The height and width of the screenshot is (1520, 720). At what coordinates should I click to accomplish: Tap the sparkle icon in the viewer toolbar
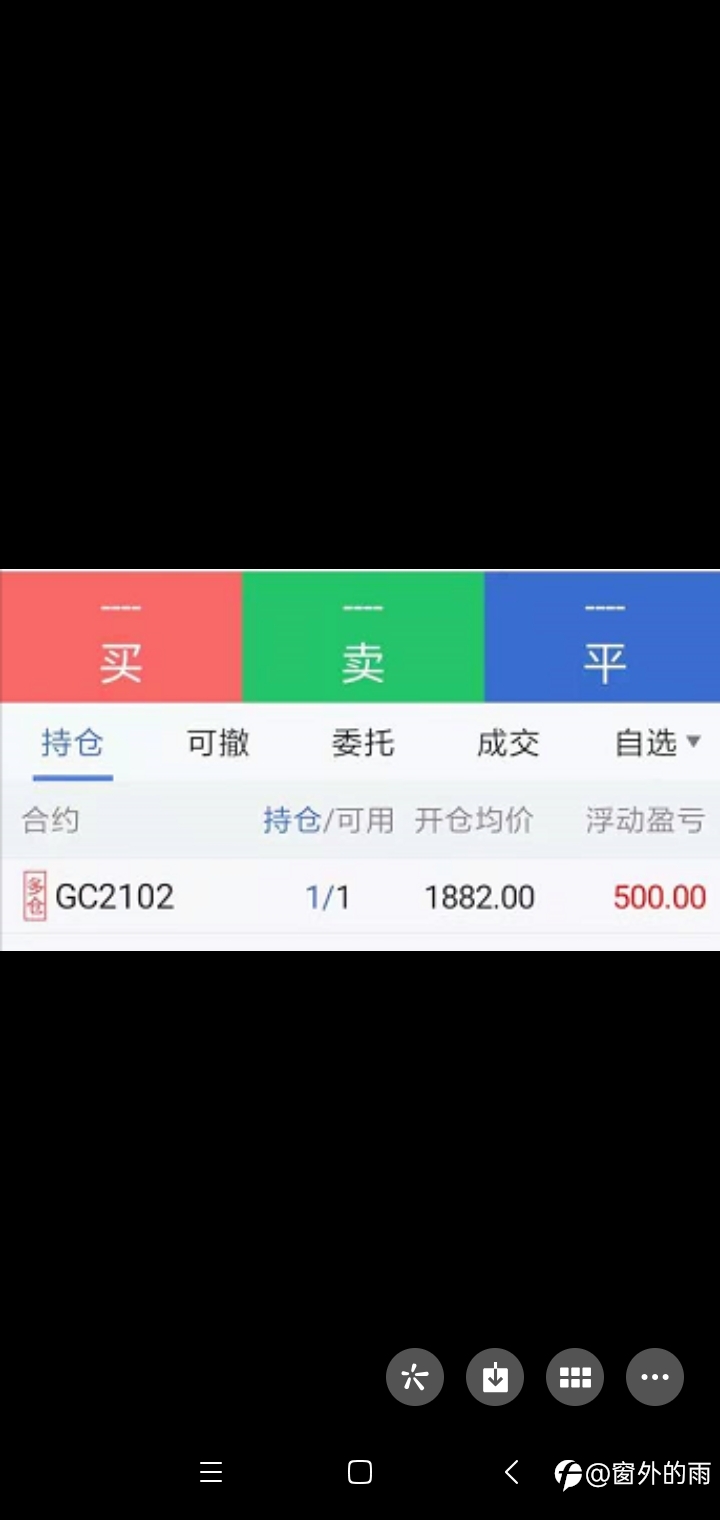[415, 1377]
